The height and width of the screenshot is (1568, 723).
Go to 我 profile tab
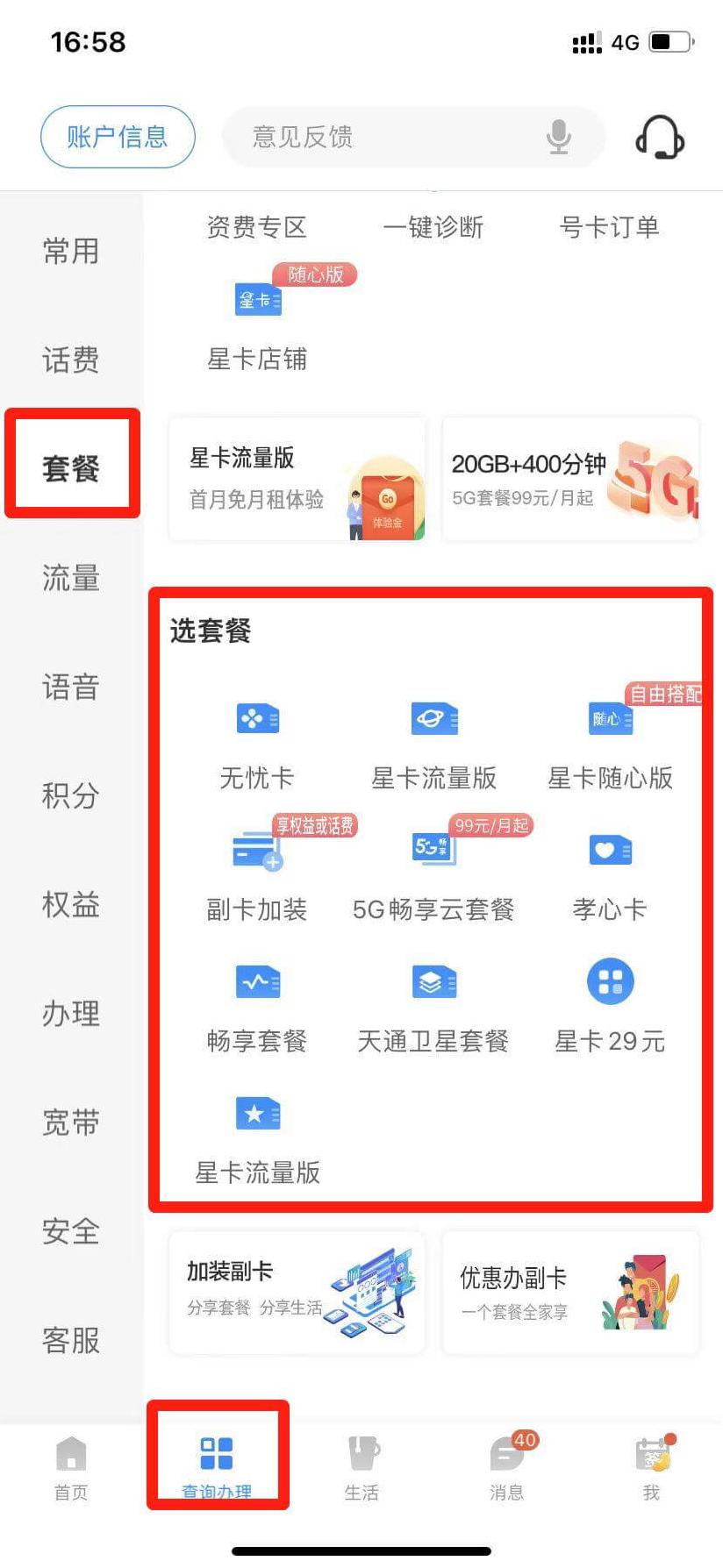pyautogui.click(x=651, y=1466)
